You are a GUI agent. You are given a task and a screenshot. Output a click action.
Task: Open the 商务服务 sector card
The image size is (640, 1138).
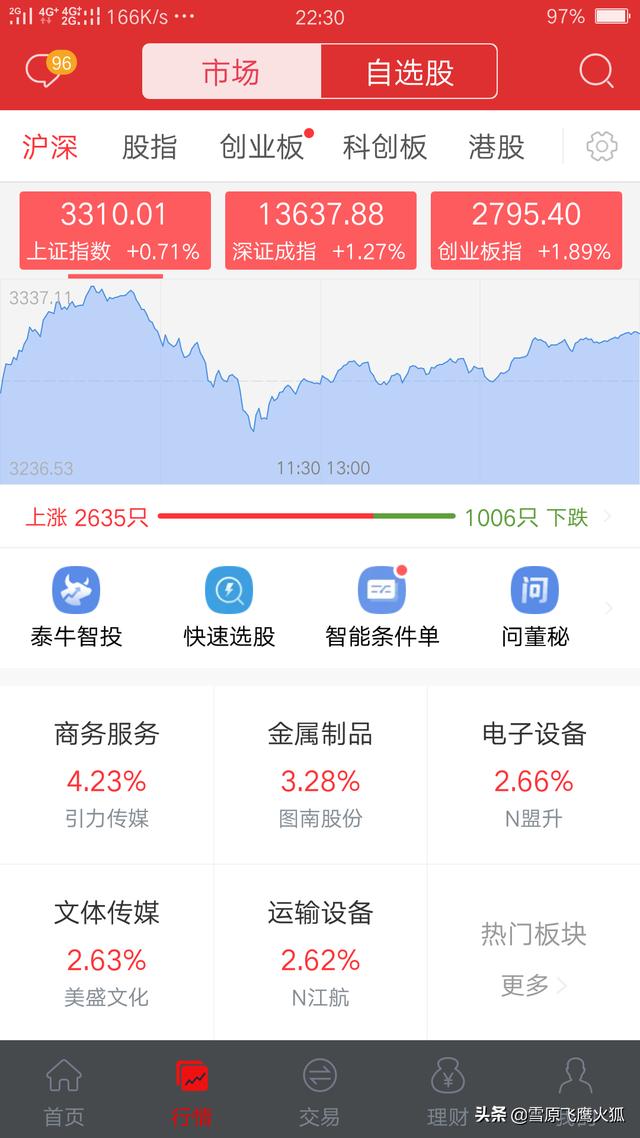(x=107, y=776)
